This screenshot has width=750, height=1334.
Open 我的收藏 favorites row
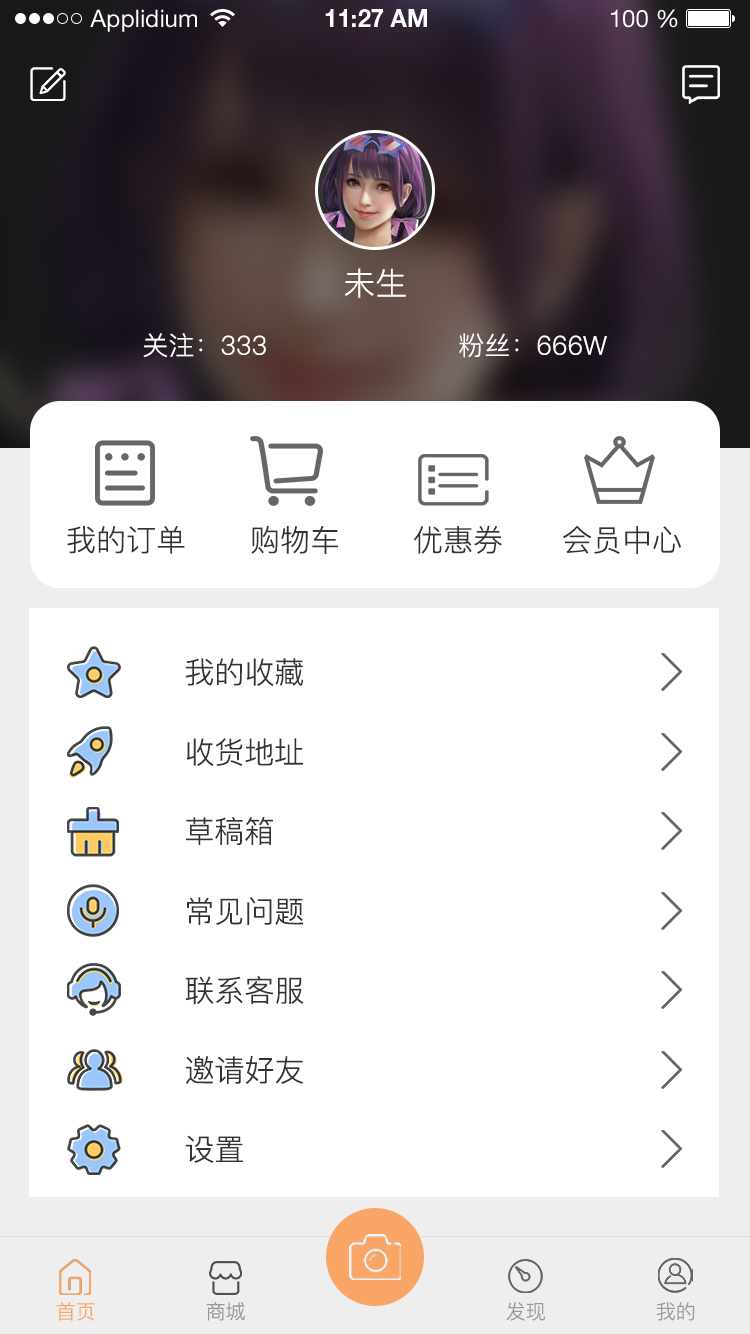[x=374, y=672]
